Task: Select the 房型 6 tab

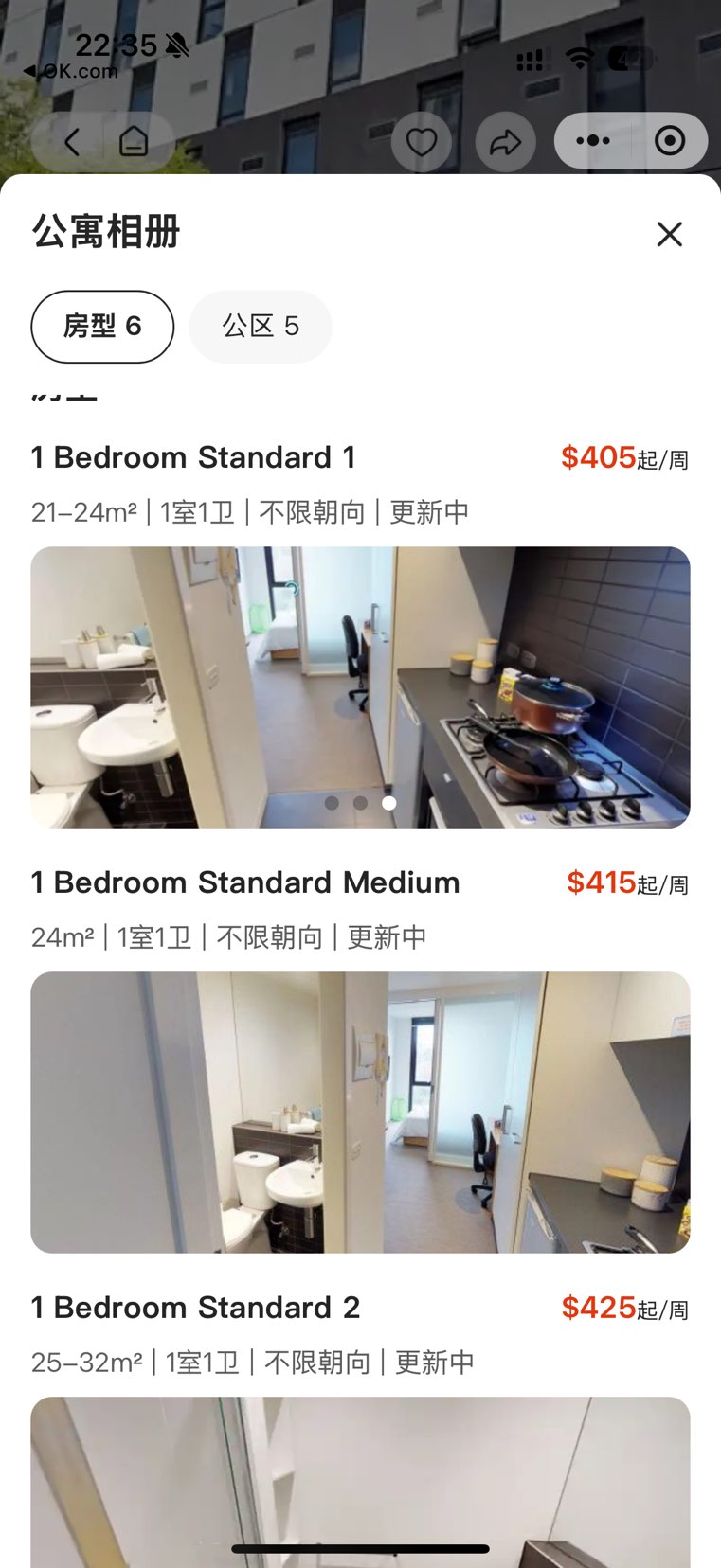Action: click(x=102, y=327)
